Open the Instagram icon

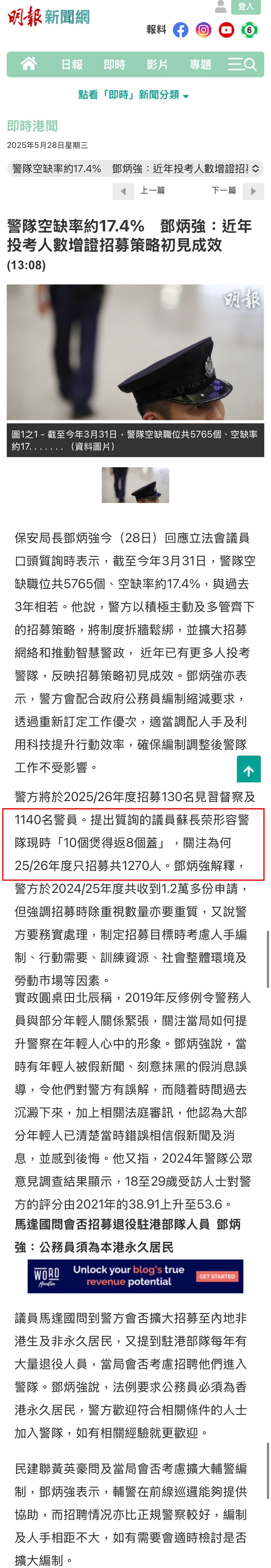[203, 30]
